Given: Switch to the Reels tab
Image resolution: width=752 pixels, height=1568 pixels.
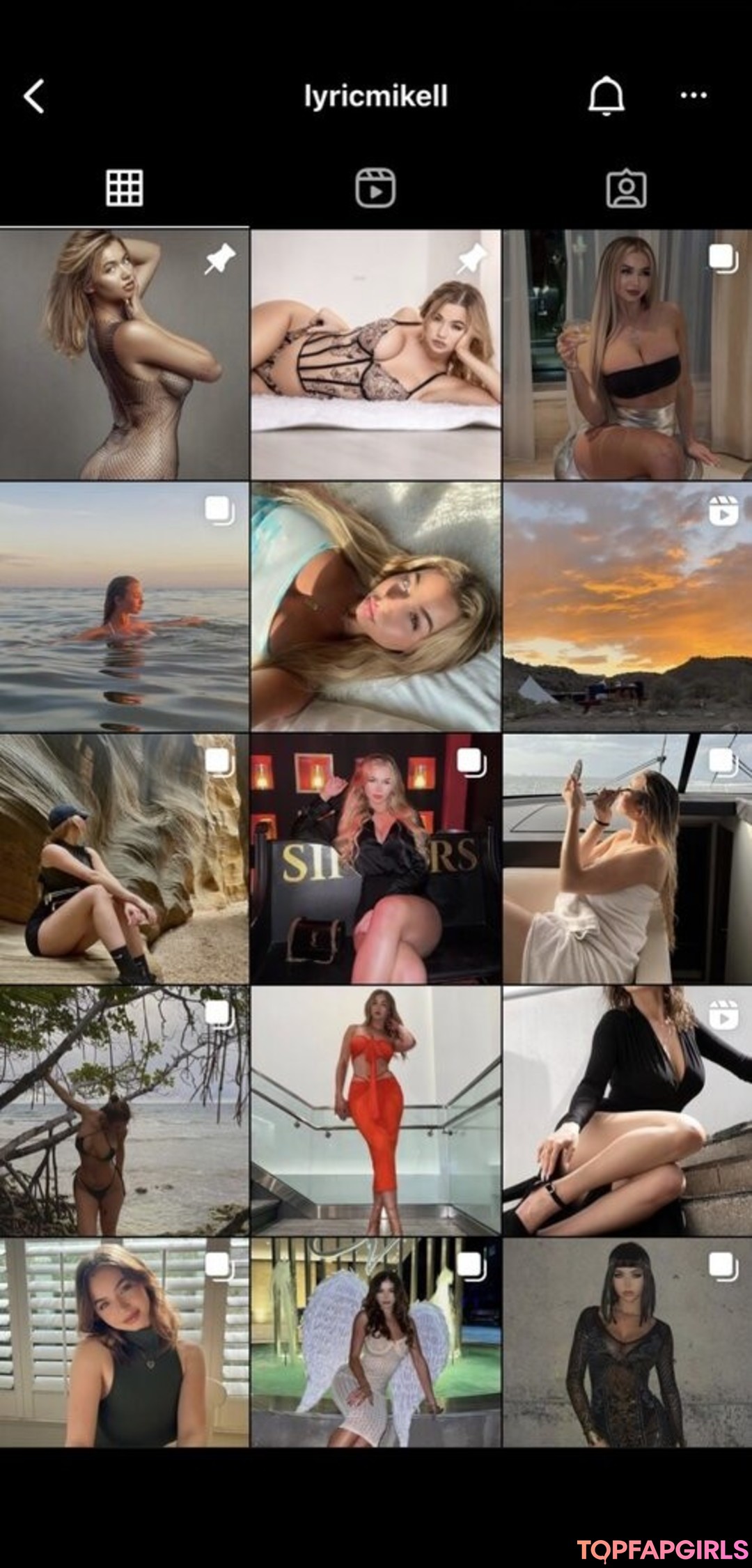Looking at the screenshot, I should 375,188.
